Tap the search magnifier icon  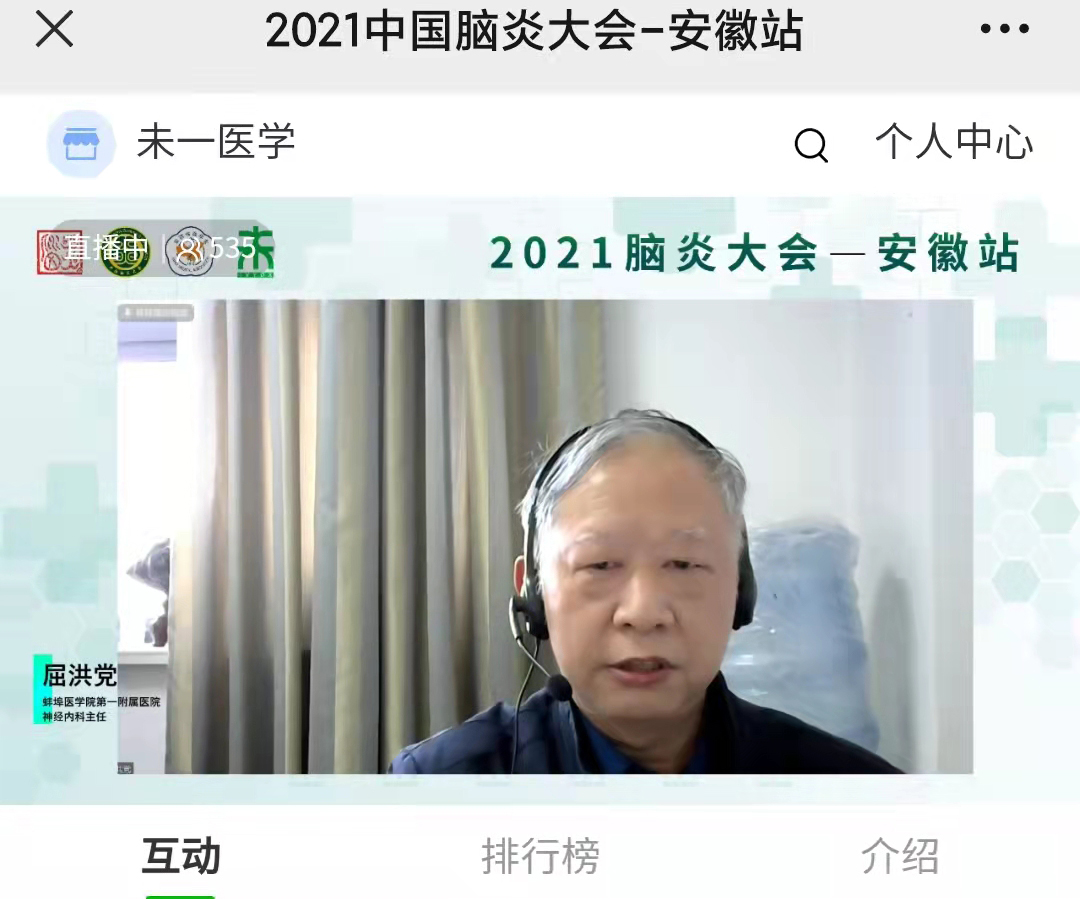(811, 146)
